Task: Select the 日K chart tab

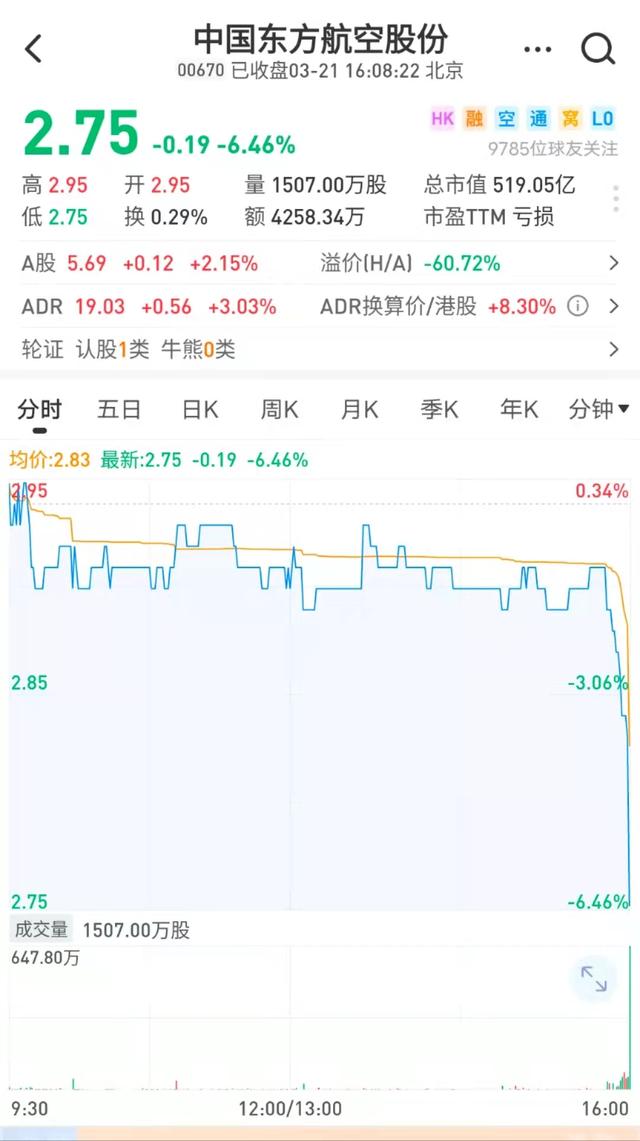Action: (x=200, y=409)
